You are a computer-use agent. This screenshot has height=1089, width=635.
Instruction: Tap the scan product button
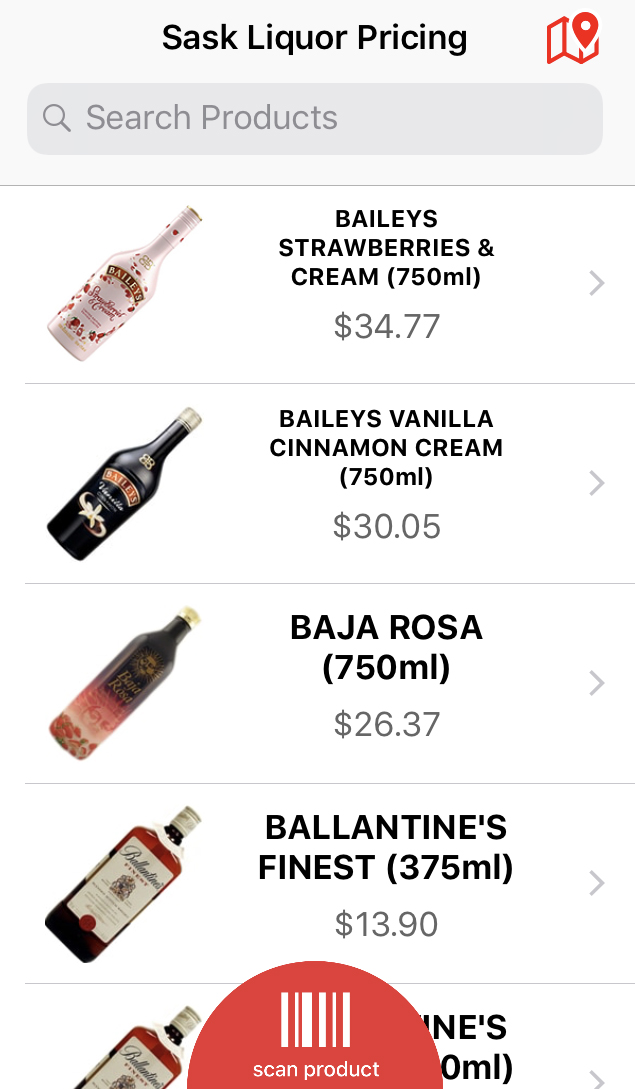point(316,1035)
